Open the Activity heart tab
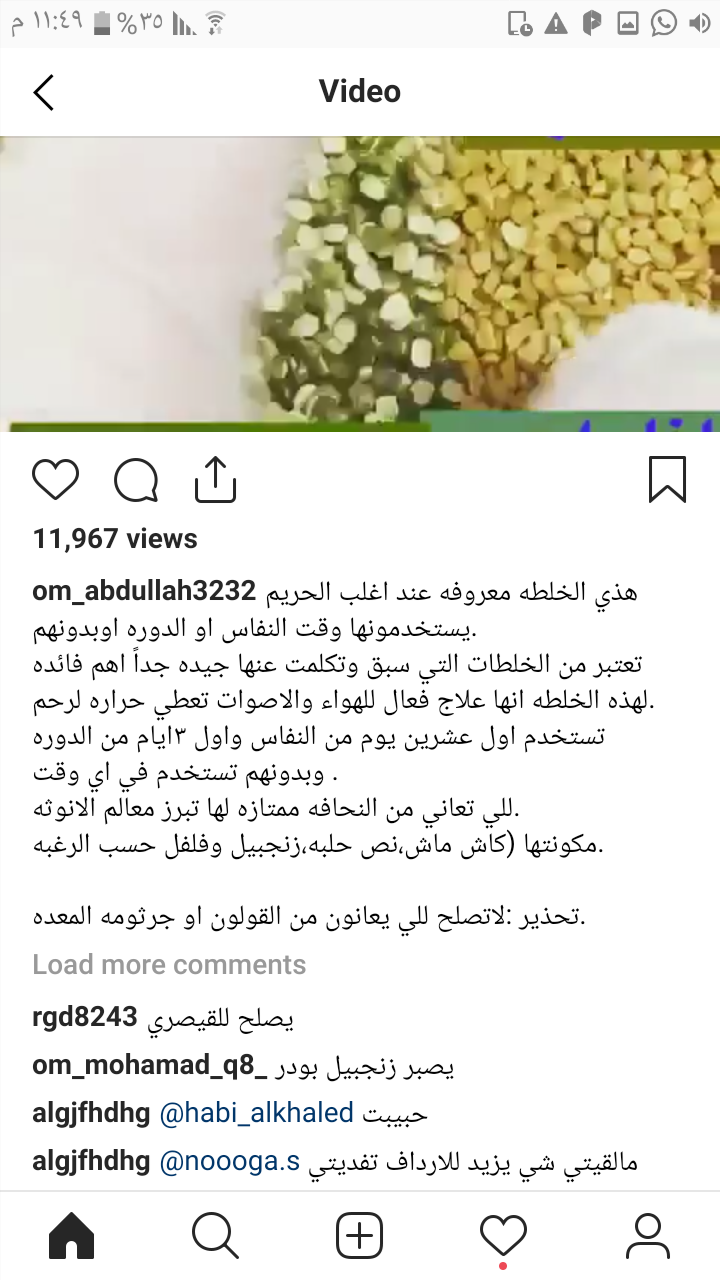The height and width of the screenshot is (1280, 720). (503, 1237)
